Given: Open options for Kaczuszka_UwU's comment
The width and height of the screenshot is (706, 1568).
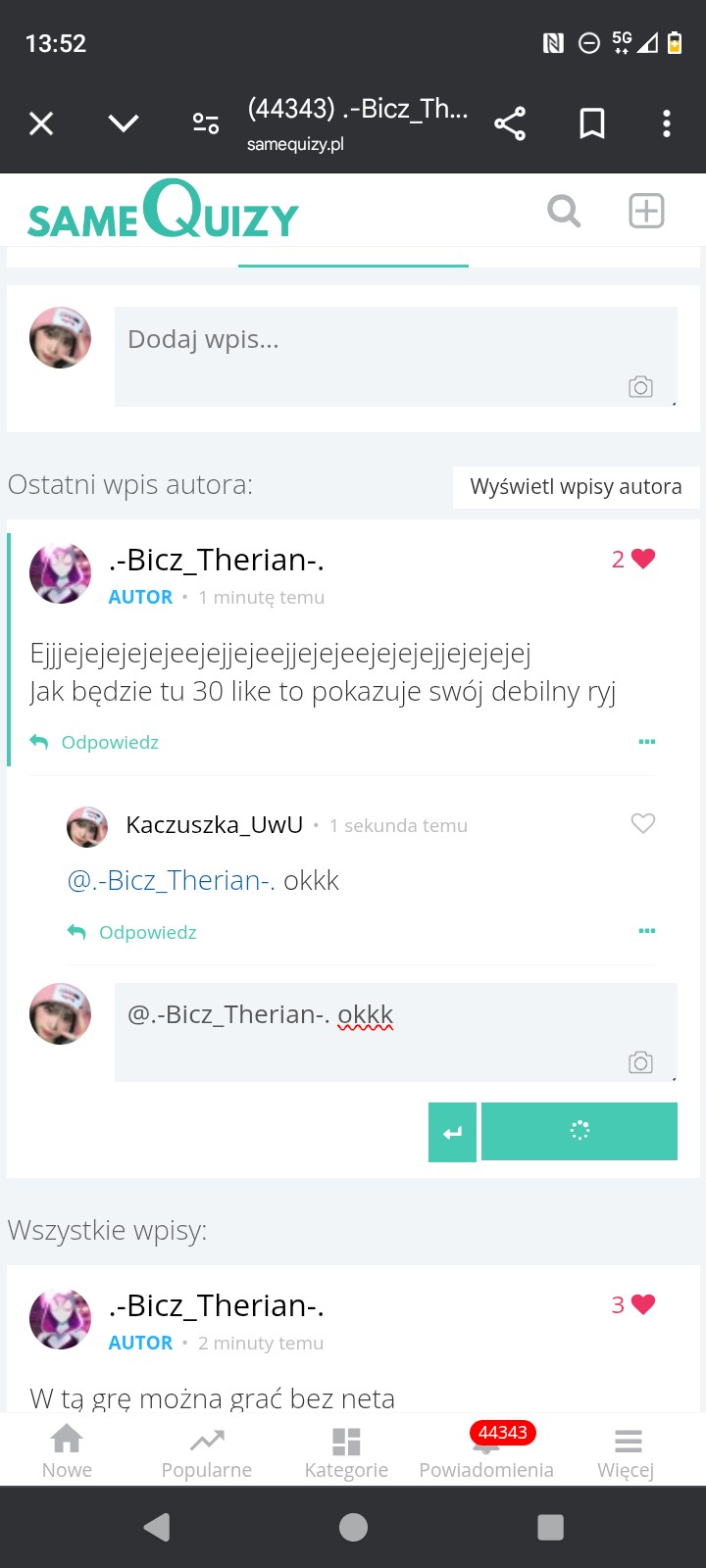Looking at the screenshot, I should pos(647,931).
